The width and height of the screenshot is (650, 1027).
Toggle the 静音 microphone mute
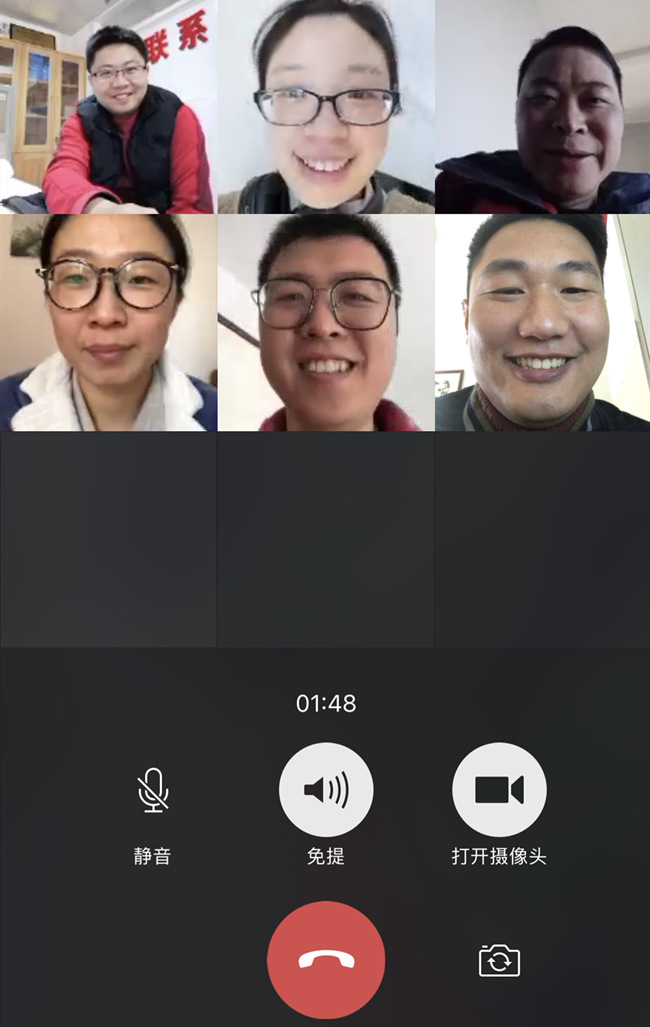[152, 790]
